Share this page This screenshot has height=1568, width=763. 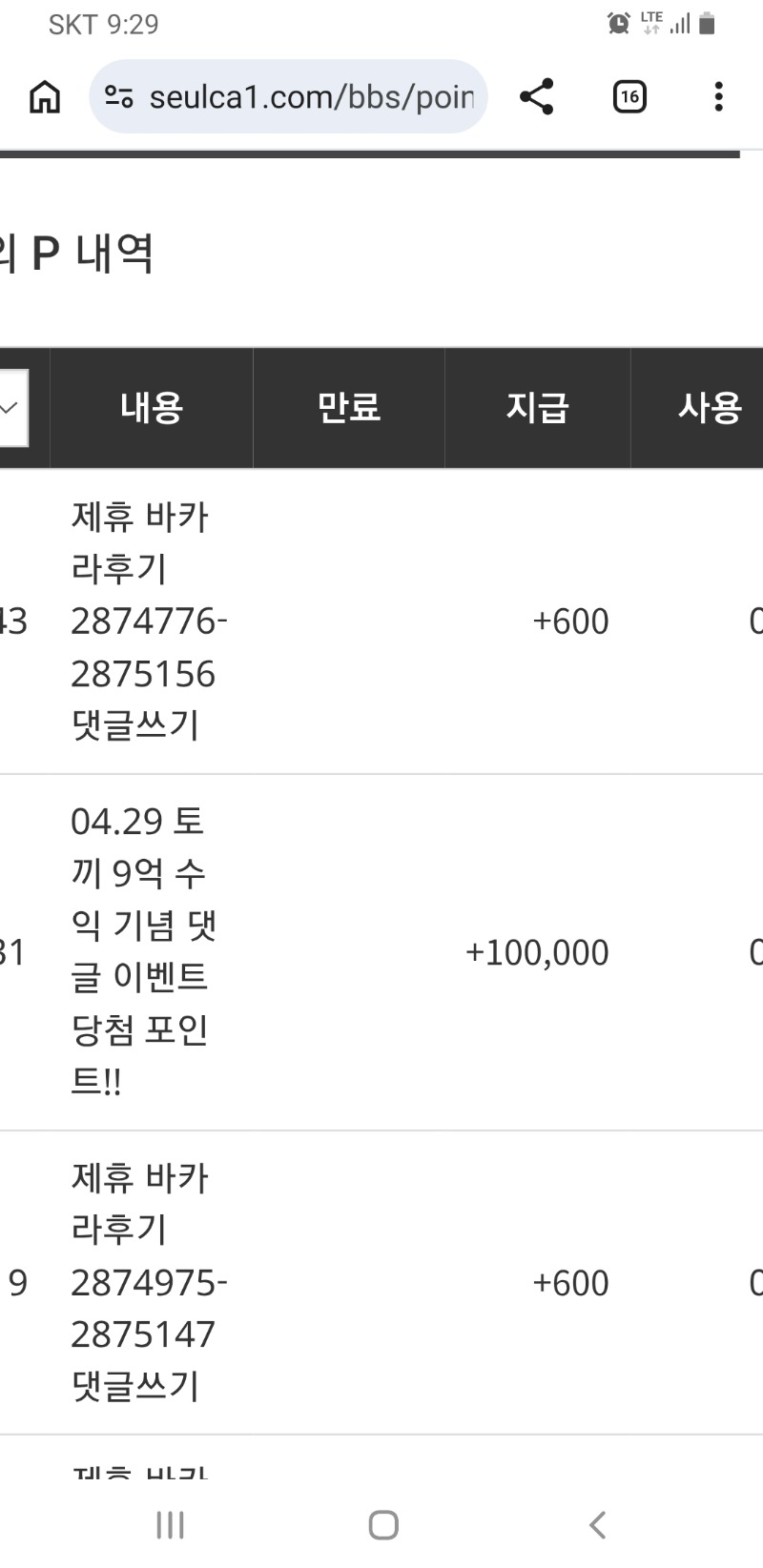click(x=537, y=96)
